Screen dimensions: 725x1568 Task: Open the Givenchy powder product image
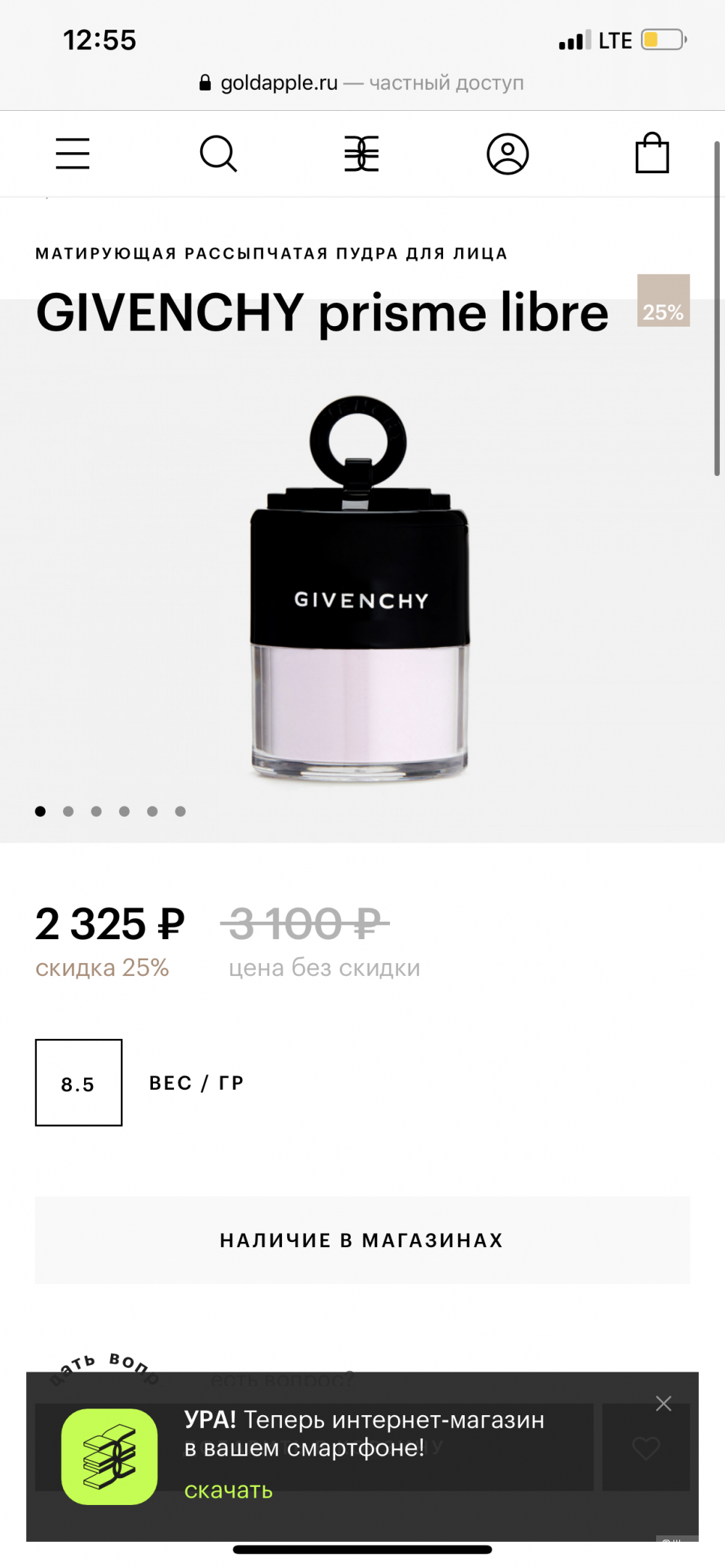click(x=360, y=588)
